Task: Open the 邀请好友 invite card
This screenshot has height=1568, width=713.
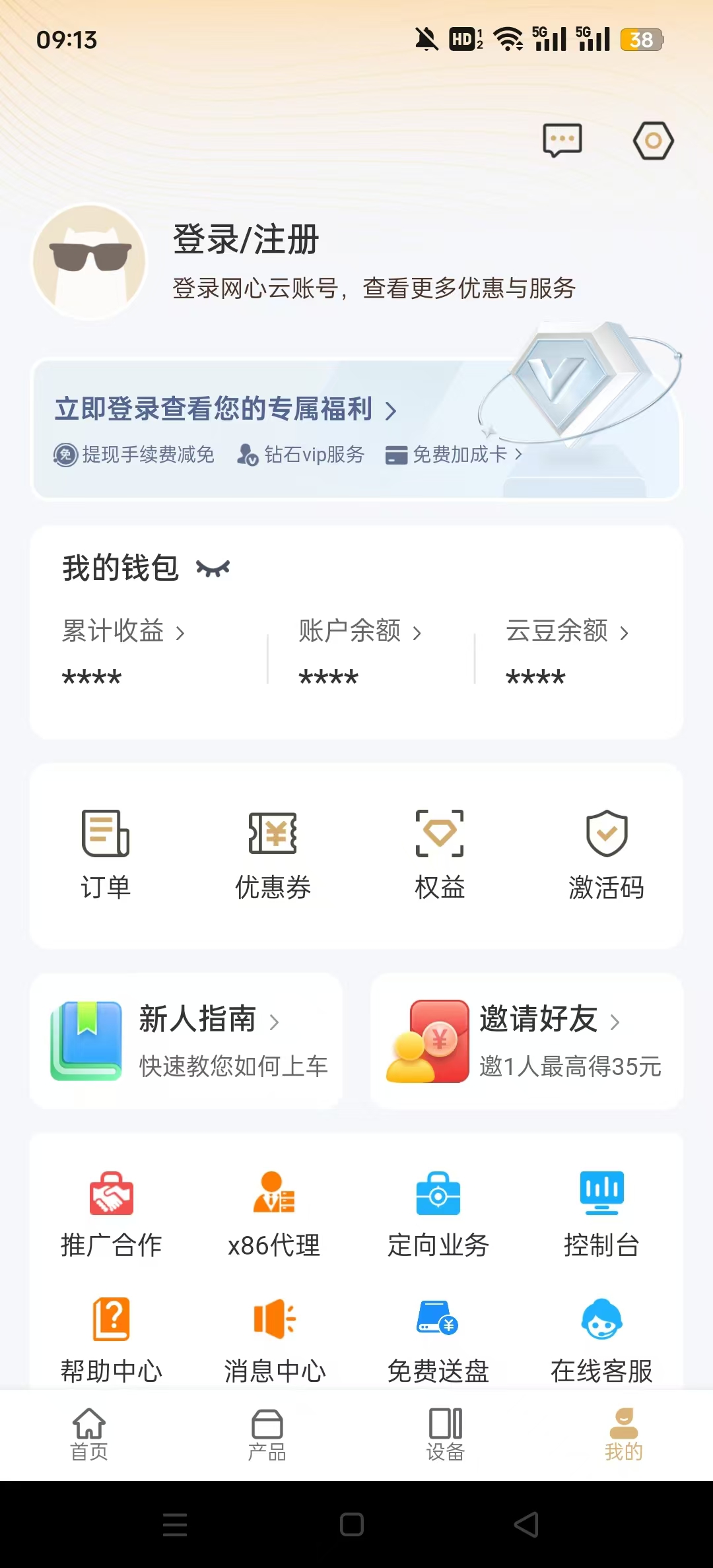Action: tap(526, 1041)
